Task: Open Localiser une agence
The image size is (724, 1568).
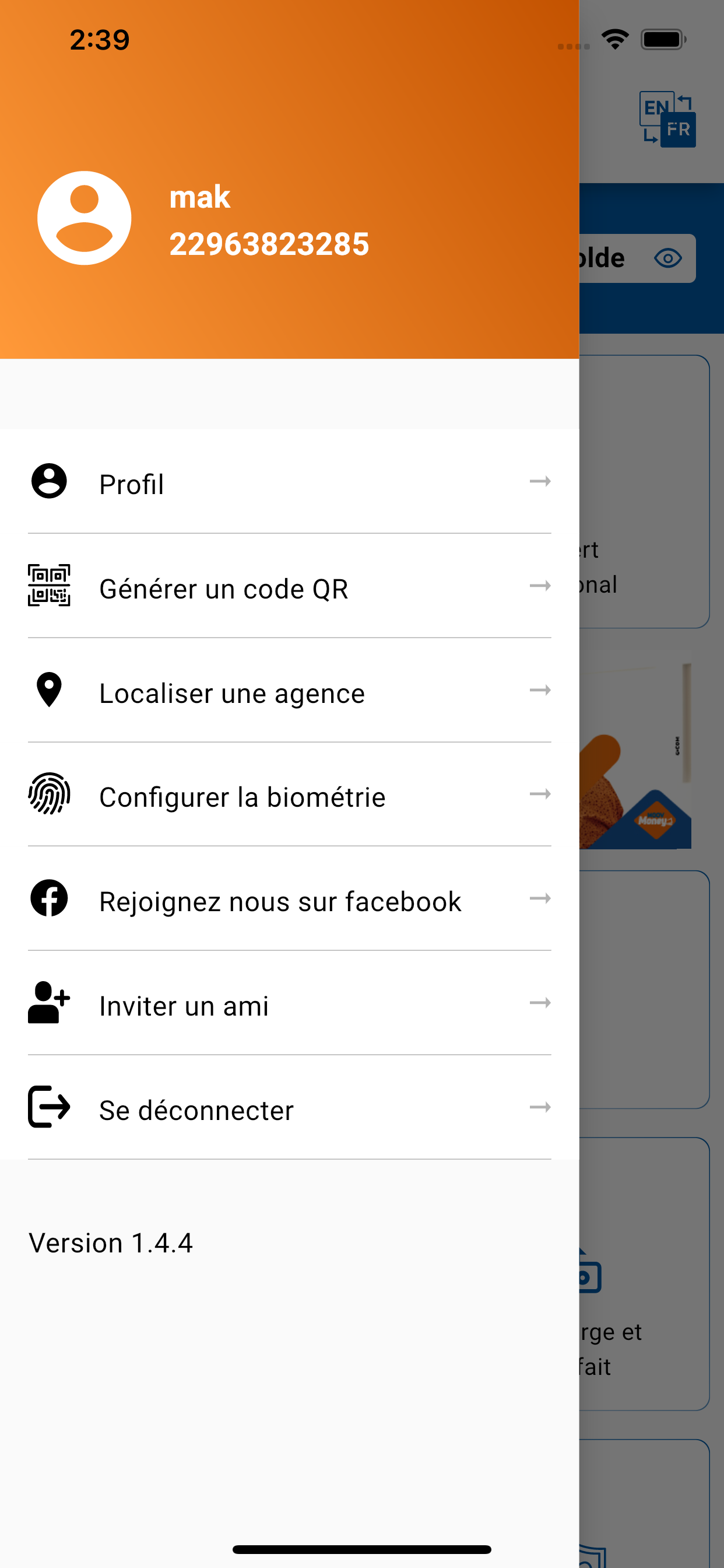Action: coord(290,690)
